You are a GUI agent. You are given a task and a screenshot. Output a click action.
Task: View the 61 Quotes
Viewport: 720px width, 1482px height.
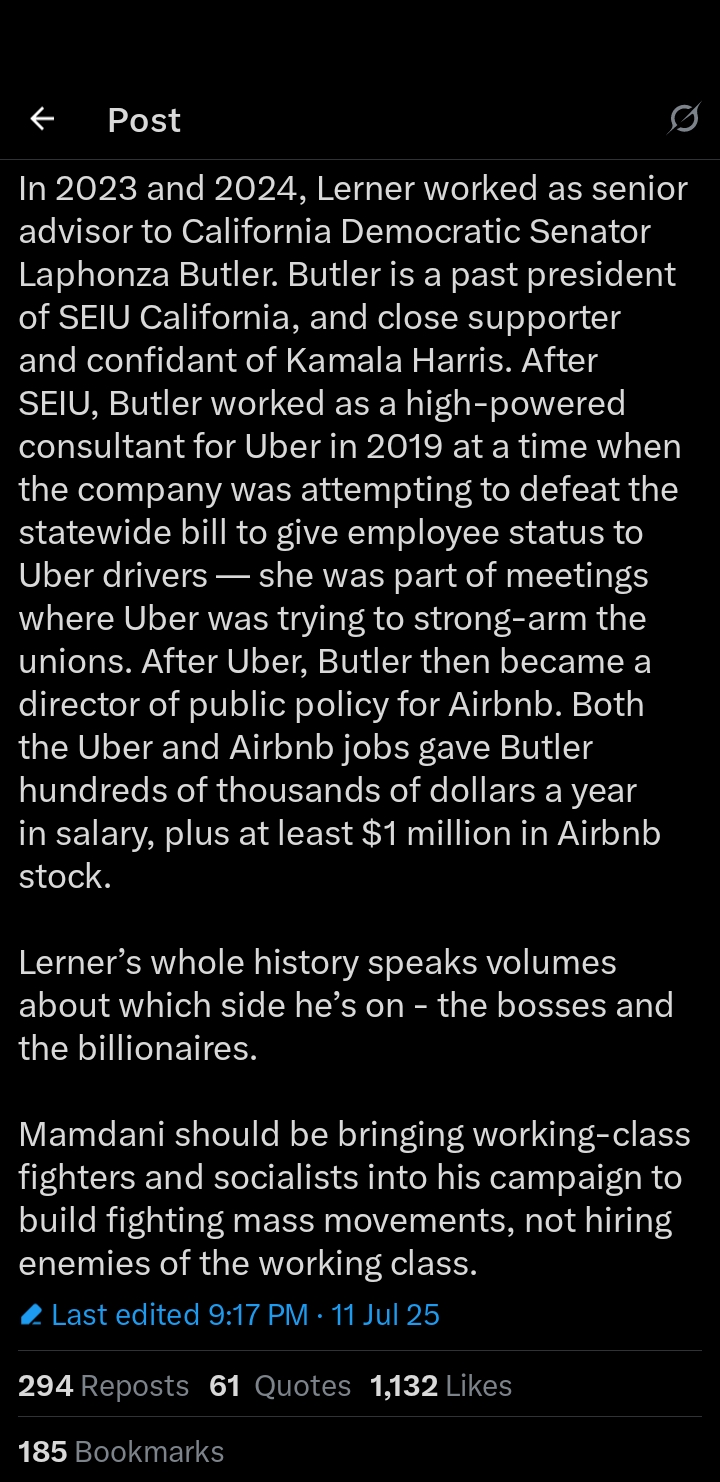[x=280, y=1386]
